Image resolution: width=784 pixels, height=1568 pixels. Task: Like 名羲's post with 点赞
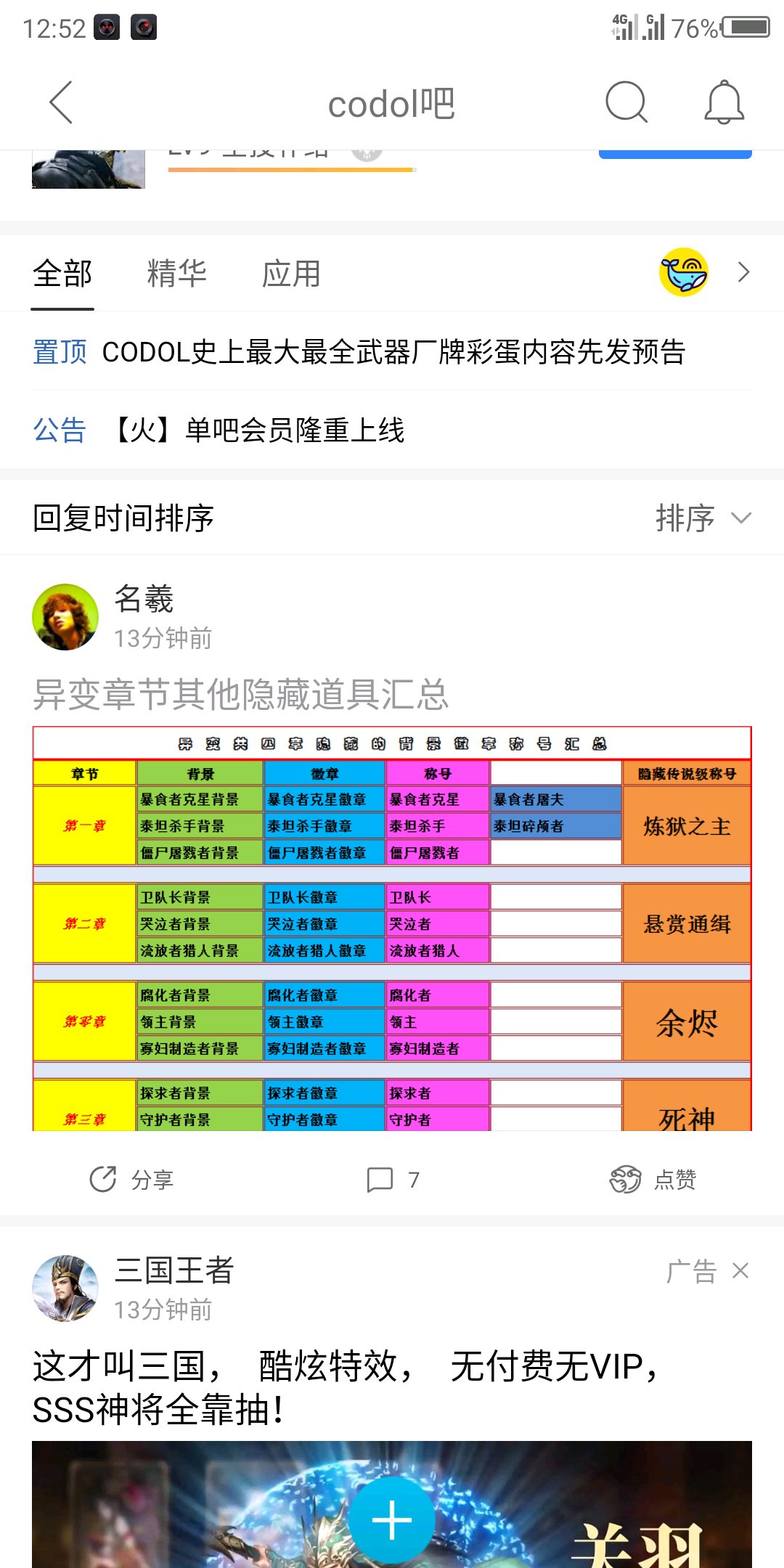[x=653, y=1180]
